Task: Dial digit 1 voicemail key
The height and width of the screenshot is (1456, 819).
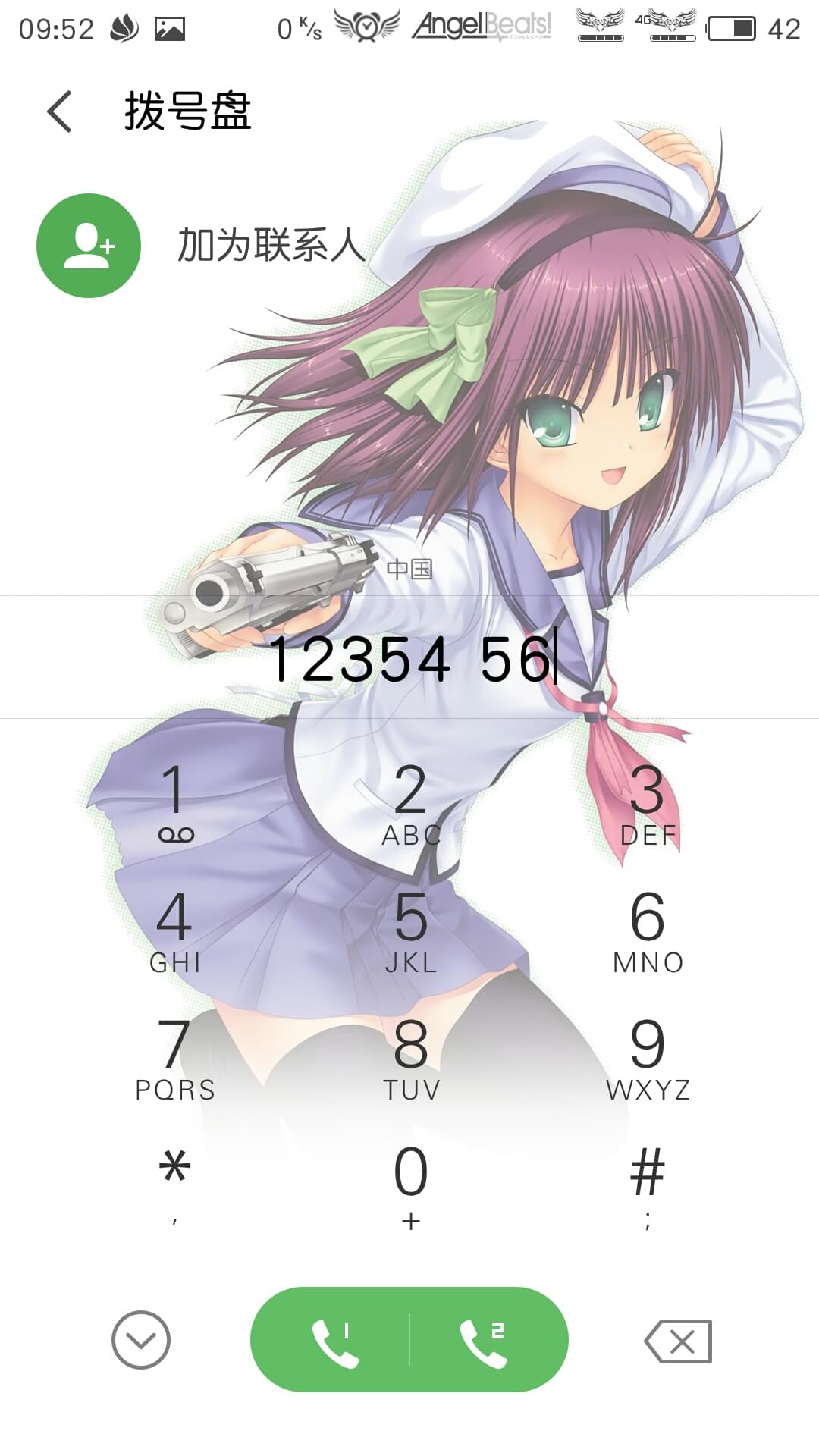Action: [176, 803]
